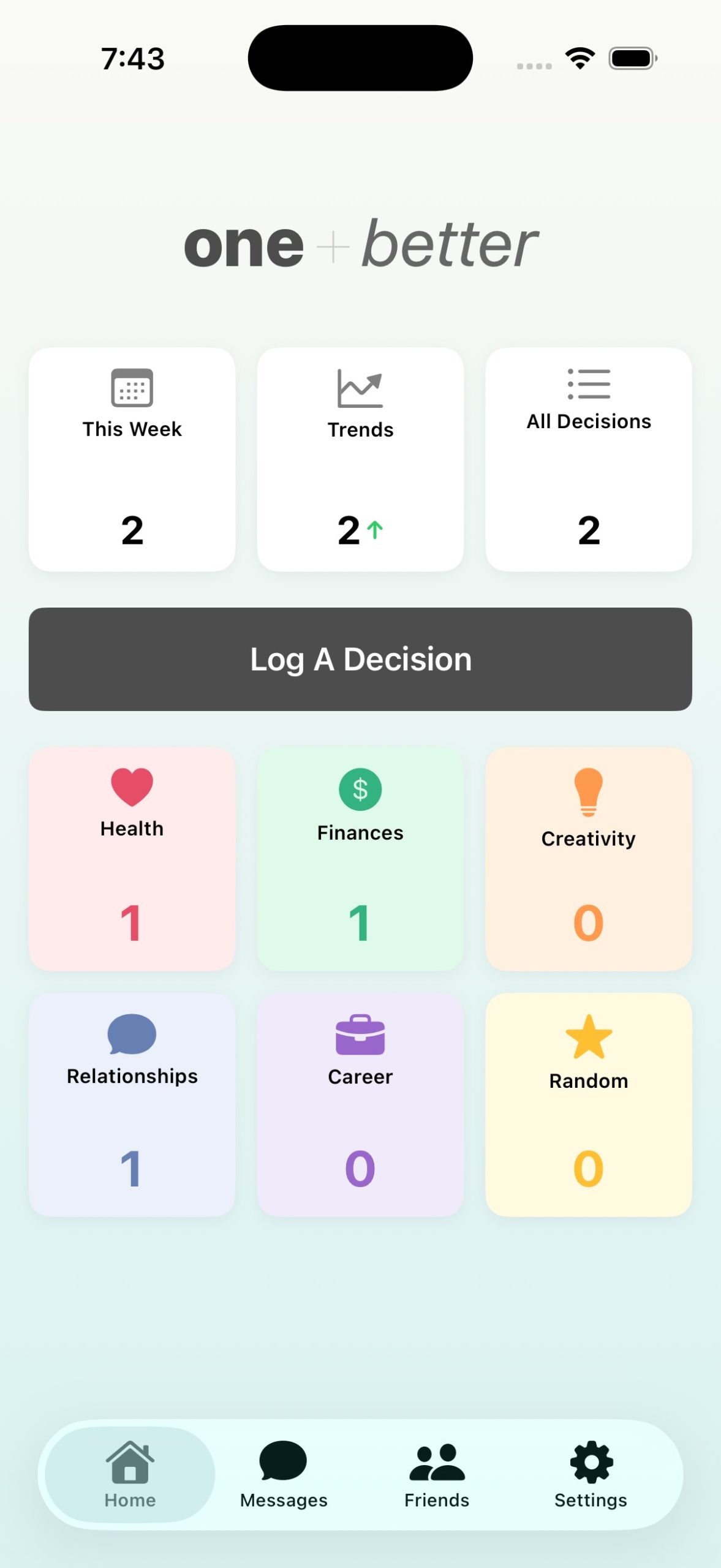Select the Random category

588,1104
